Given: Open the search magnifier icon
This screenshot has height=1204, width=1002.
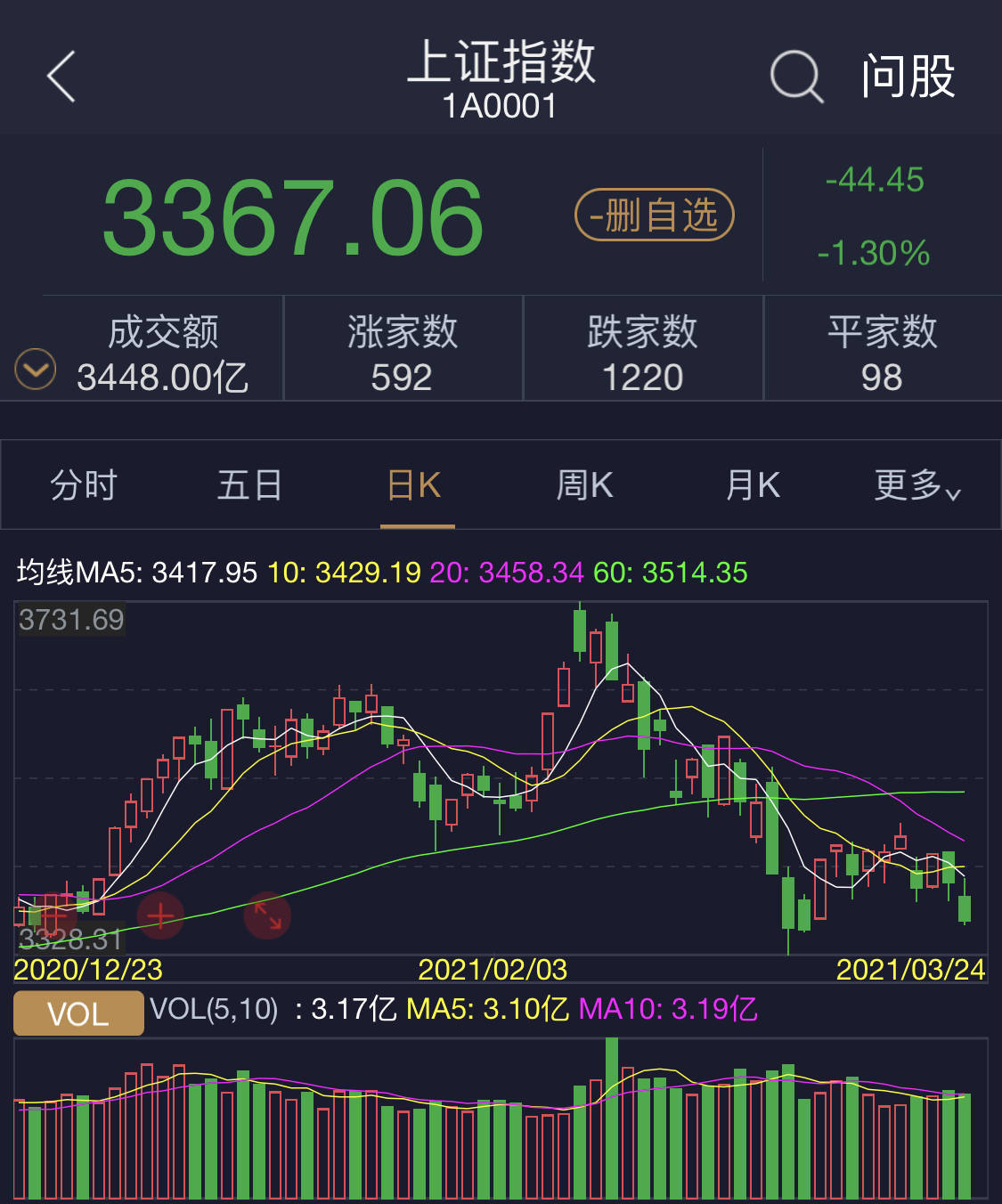Looking at the screenshot, I should coord(795,77).
